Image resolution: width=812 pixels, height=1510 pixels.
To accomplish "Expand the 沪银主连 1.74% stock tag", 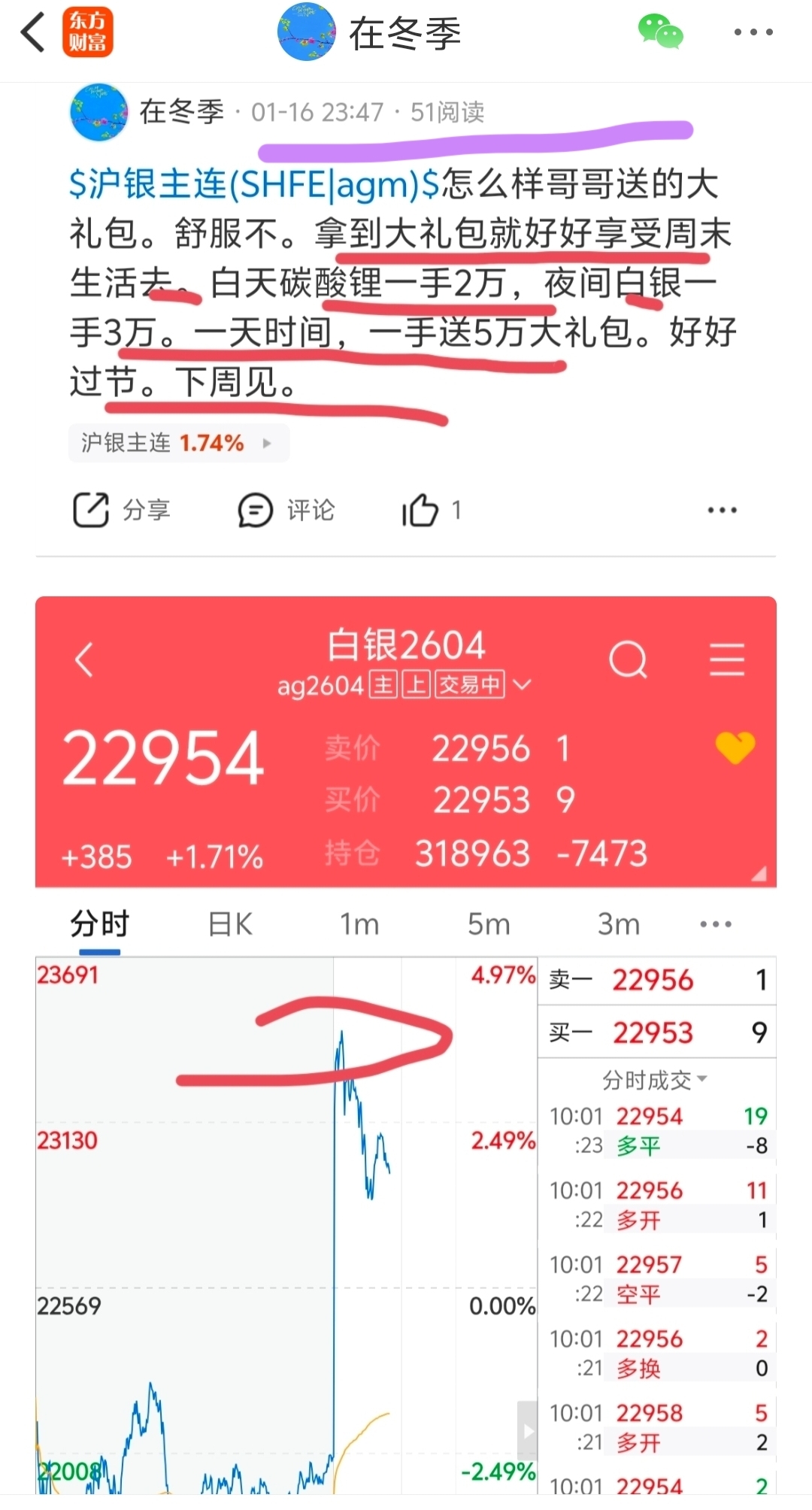I will tap(178, 443).
